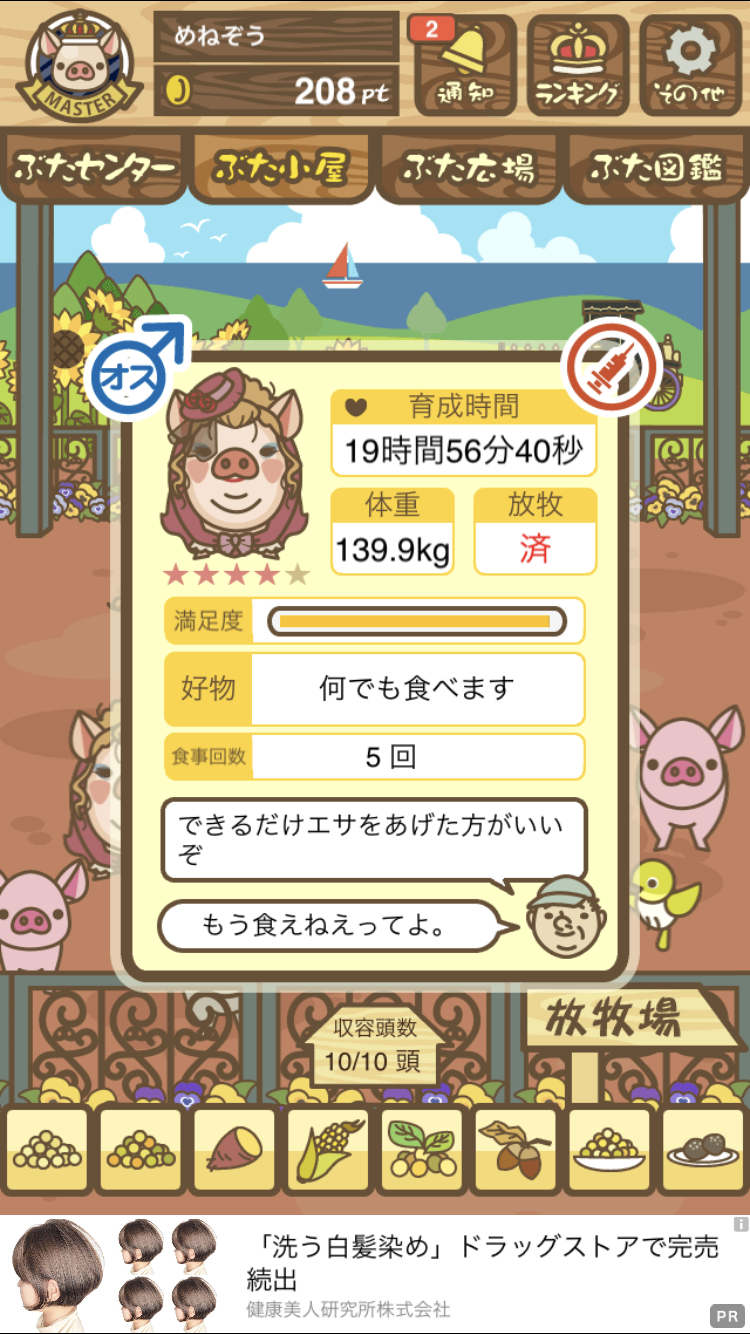Choose the plain beige pellet feed
This screenshot has width=750, height=1334.
tap(47, 1151)
